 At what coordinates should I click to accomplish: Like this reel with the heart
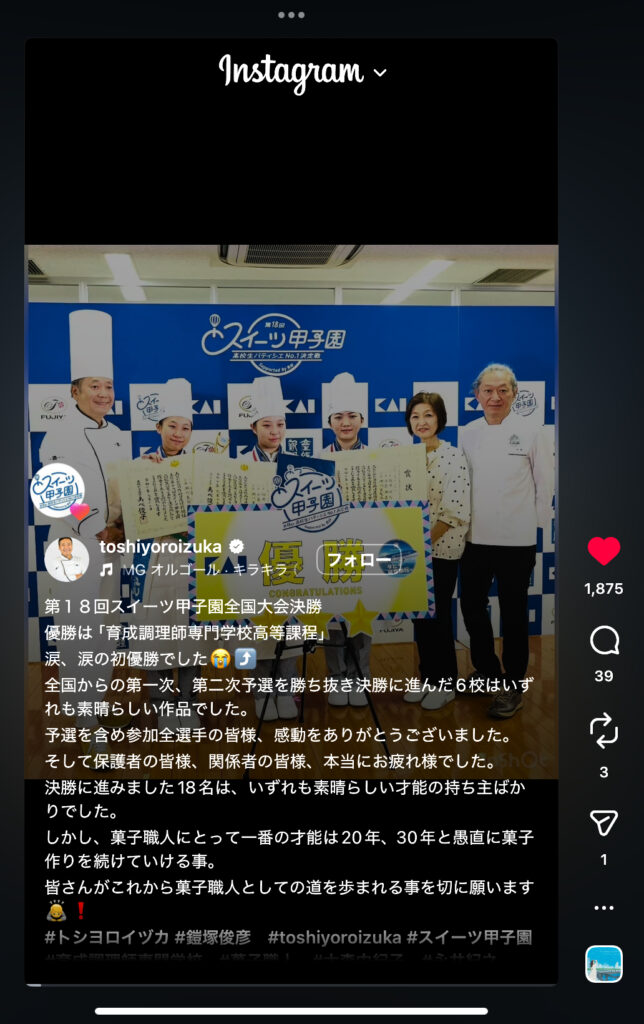tap(603, 552)
